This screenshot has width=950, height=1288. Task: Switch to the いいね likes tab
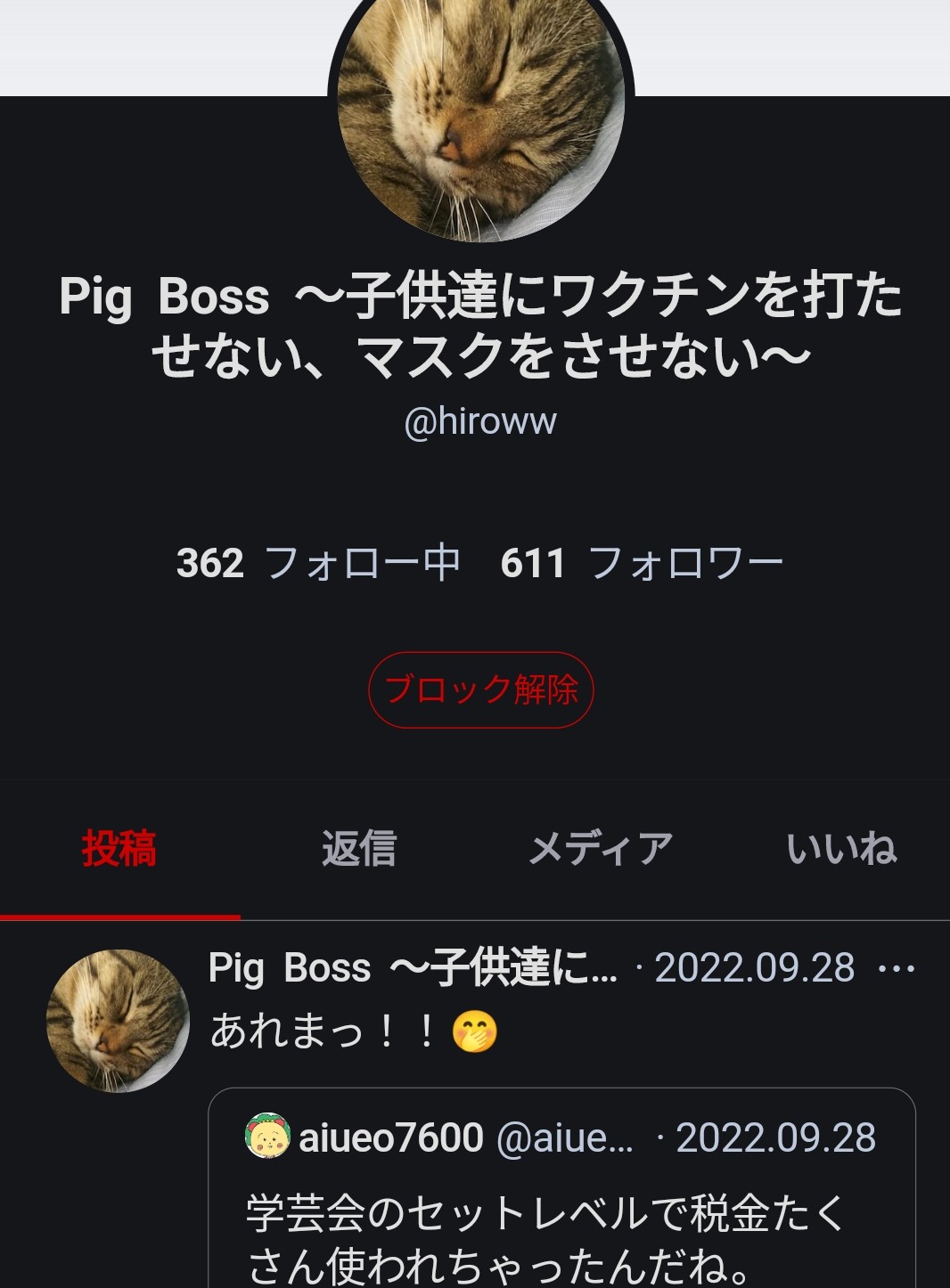(840, 848)
